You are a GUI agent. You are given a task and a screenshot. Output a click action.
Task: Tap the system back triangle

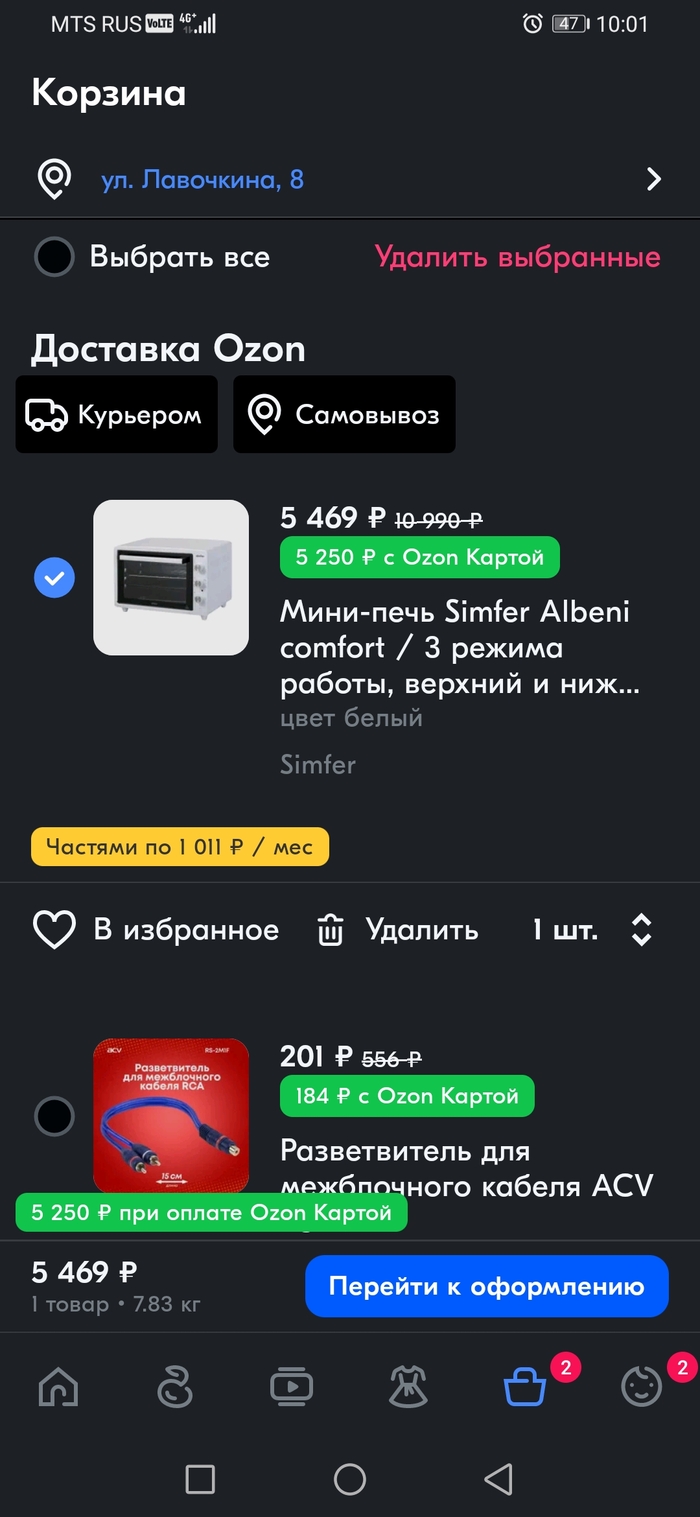tap(498, 1479)
